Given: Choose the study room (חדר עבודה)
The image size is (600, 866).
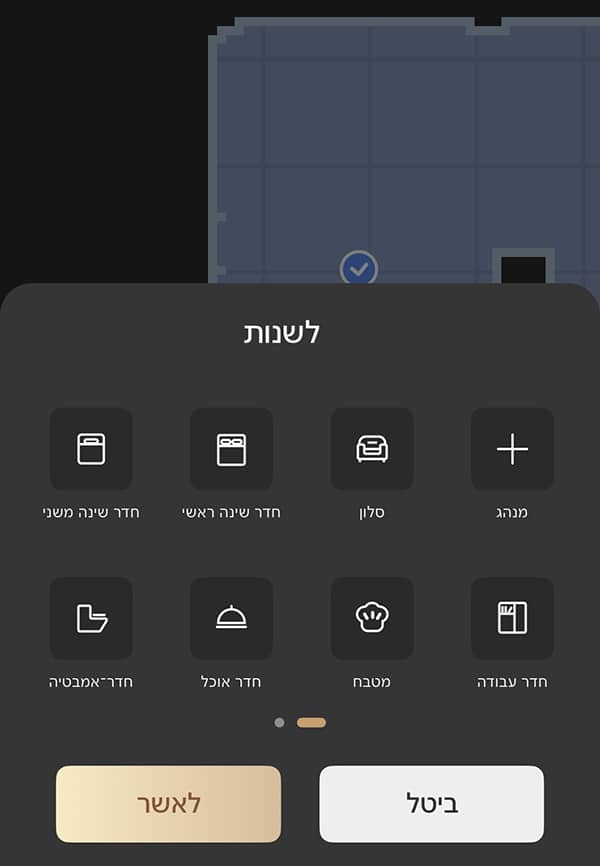Looking at the screenshot, I should (512, 618).
